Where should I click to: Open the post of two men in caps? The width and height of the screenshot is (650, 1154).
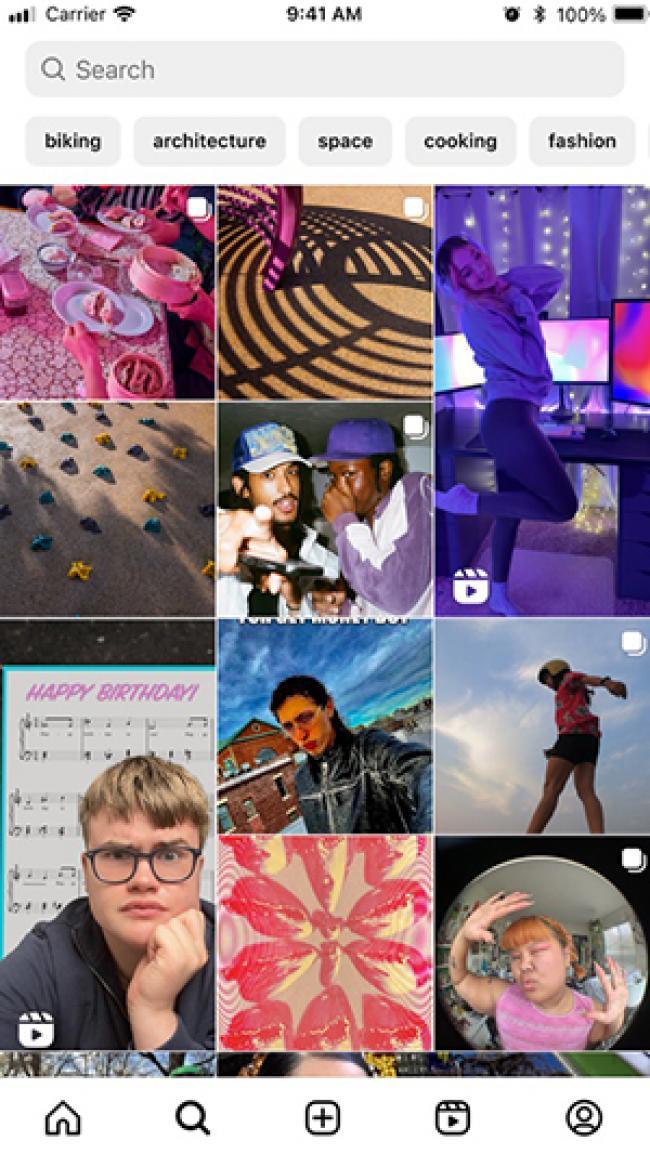tap(325, 508)
